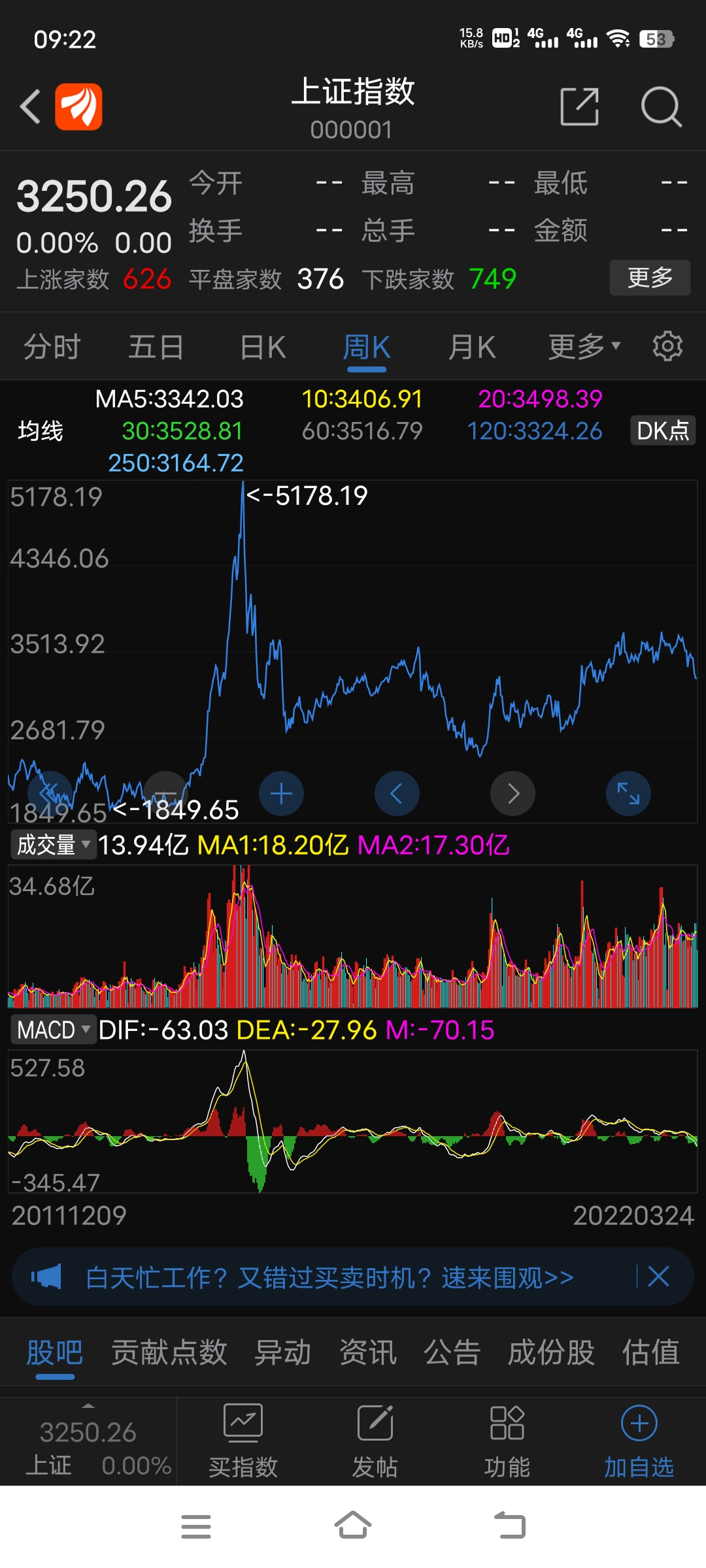This screenshot has height=1568, width=706.
Task: Expand chart to fullscreen with arrow icon
Action: [x=628, y=792]
